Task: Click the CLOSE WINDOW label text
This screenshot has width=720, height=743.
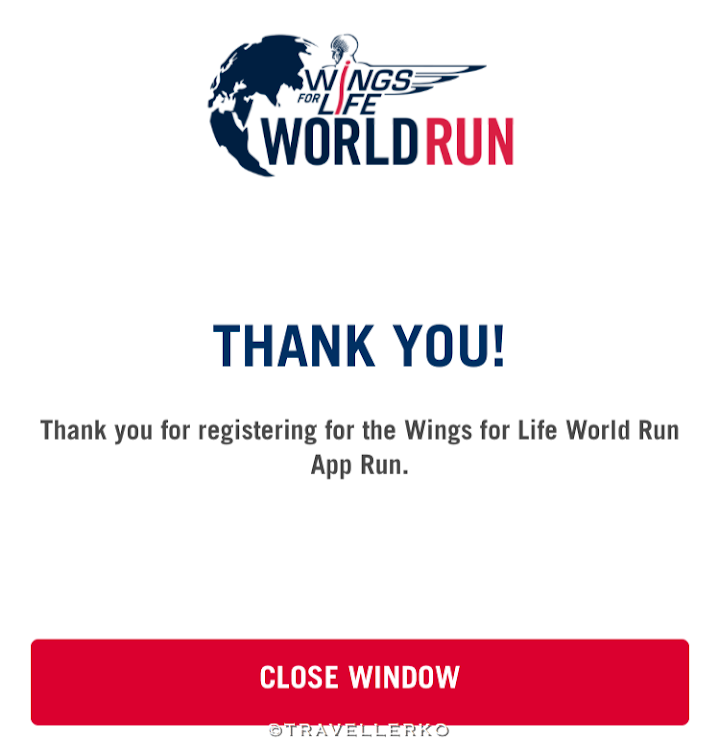Action: [360, 676]
